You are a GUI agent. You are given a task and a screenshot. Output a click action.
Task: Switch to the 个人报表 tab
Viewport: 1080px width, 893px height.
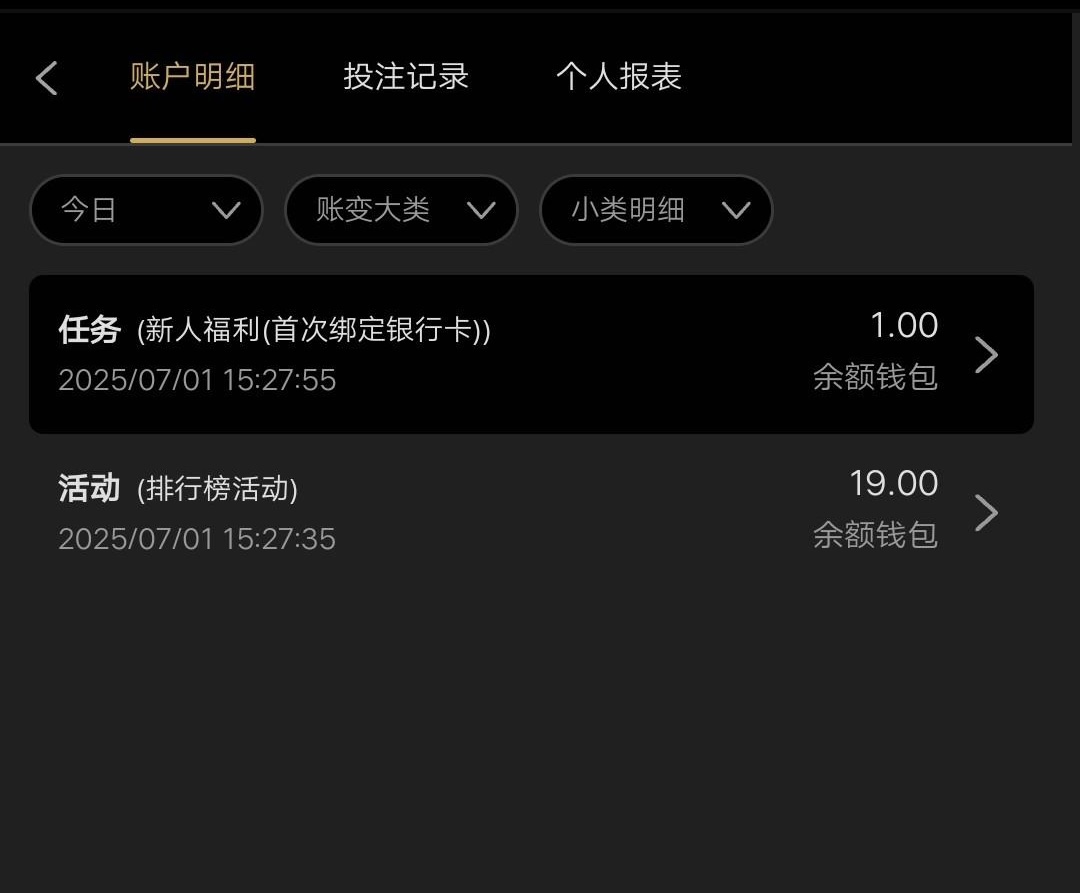(618, 77)
